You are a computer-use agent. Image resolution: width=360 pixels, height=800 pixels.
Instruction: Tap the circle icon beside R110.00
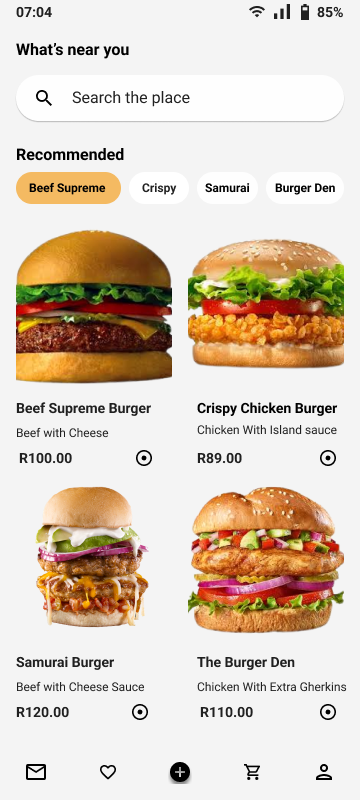click(328, 712)
